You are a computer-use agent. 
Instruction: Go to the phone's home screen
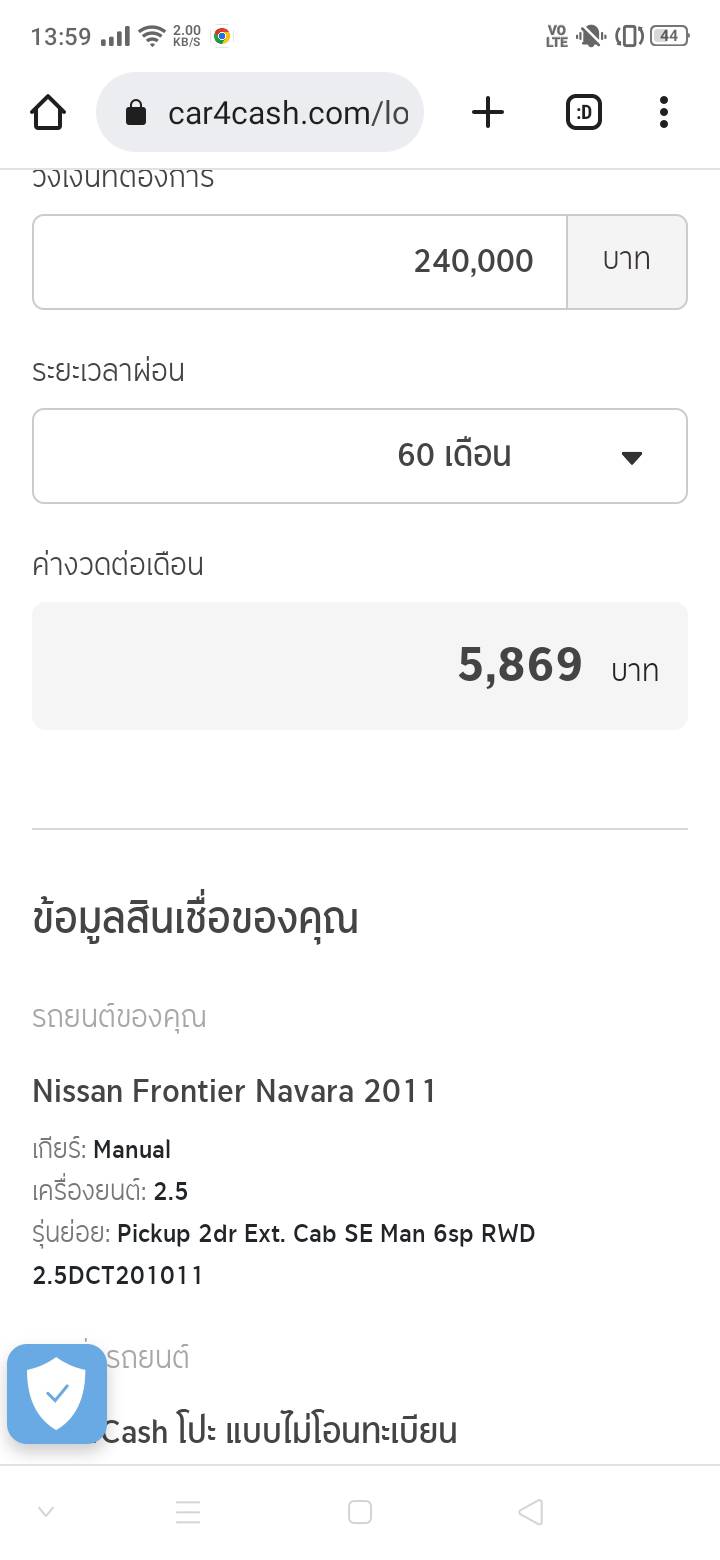(360, 1512)
